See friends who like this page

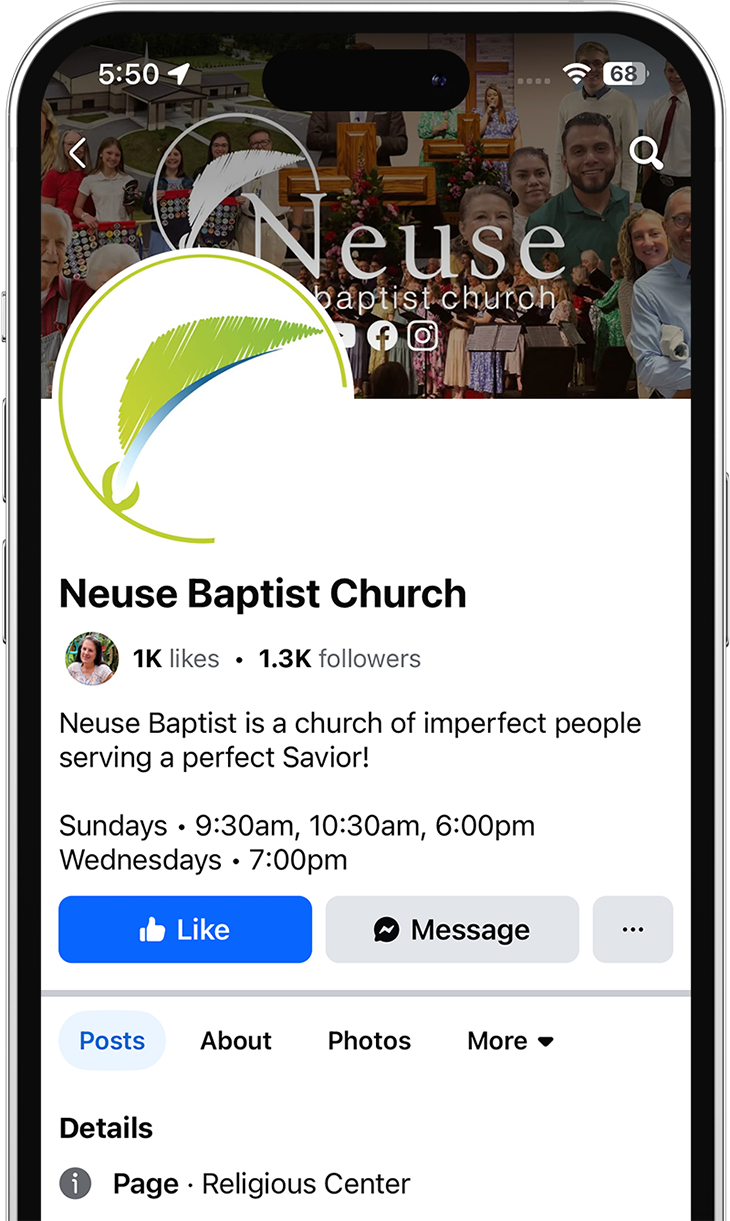tap(92, 659)
